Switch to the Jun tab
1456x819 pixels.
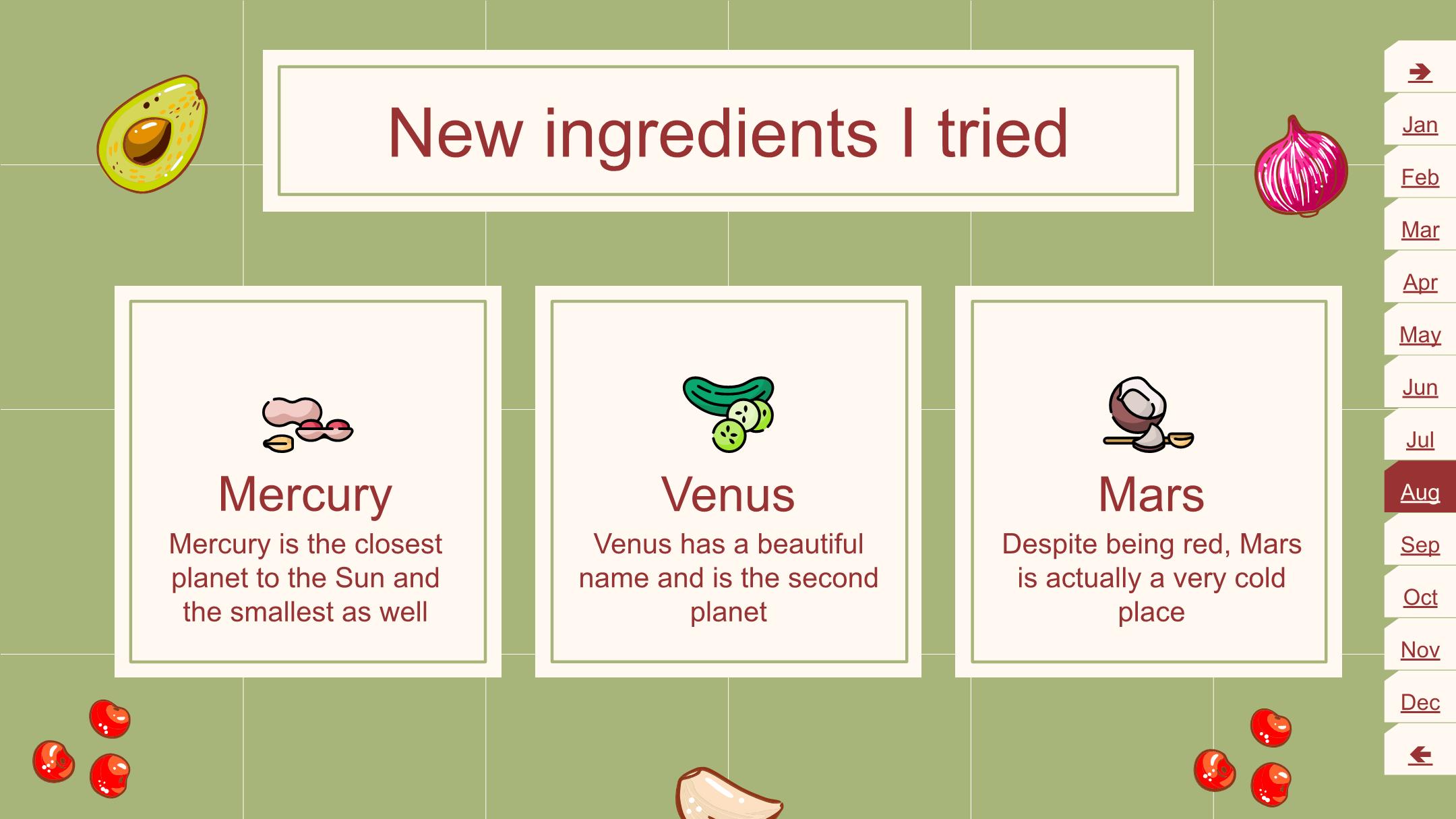[x=1420, y=388]
